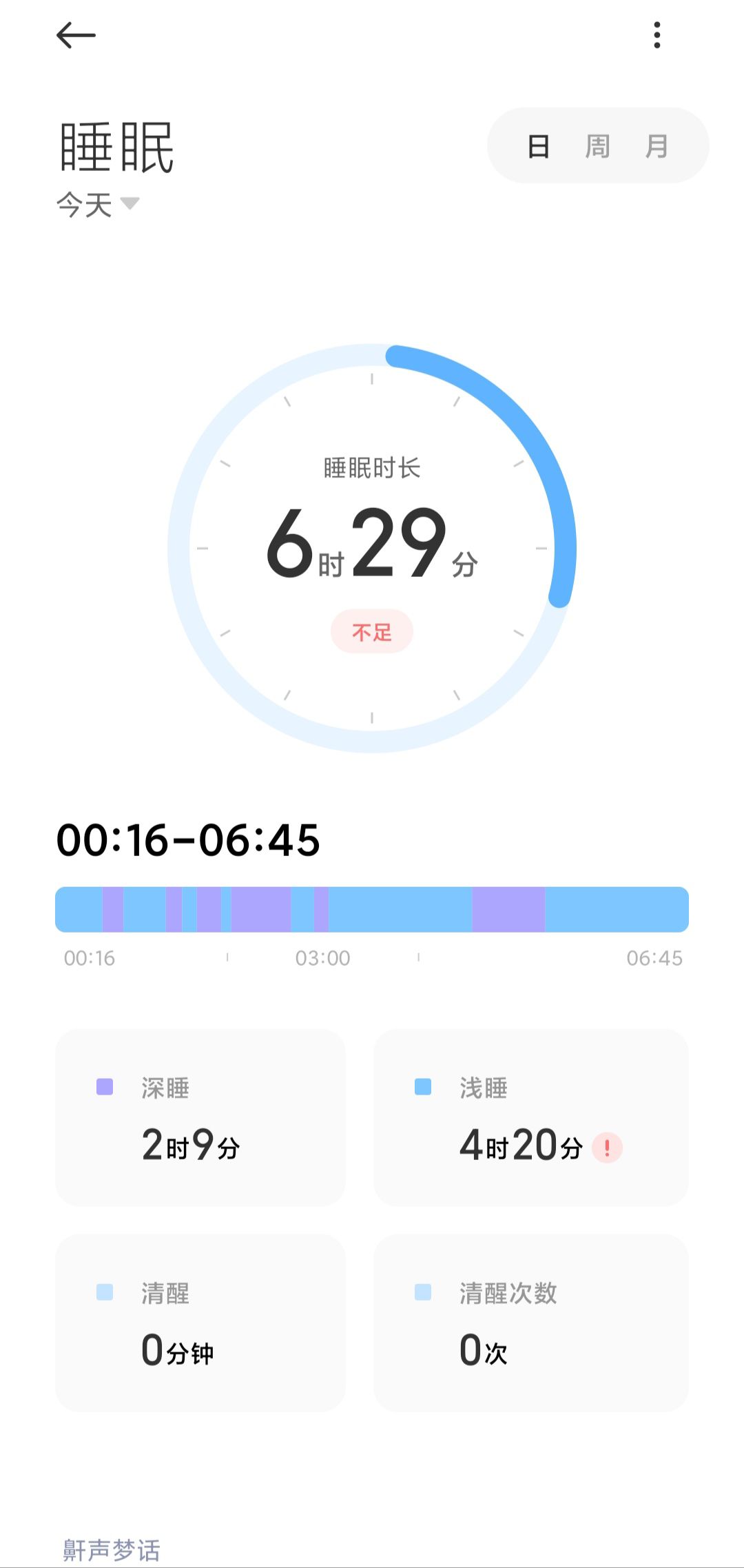
Task: Expand the 今天 date dropdown
Action: [98, 205]
